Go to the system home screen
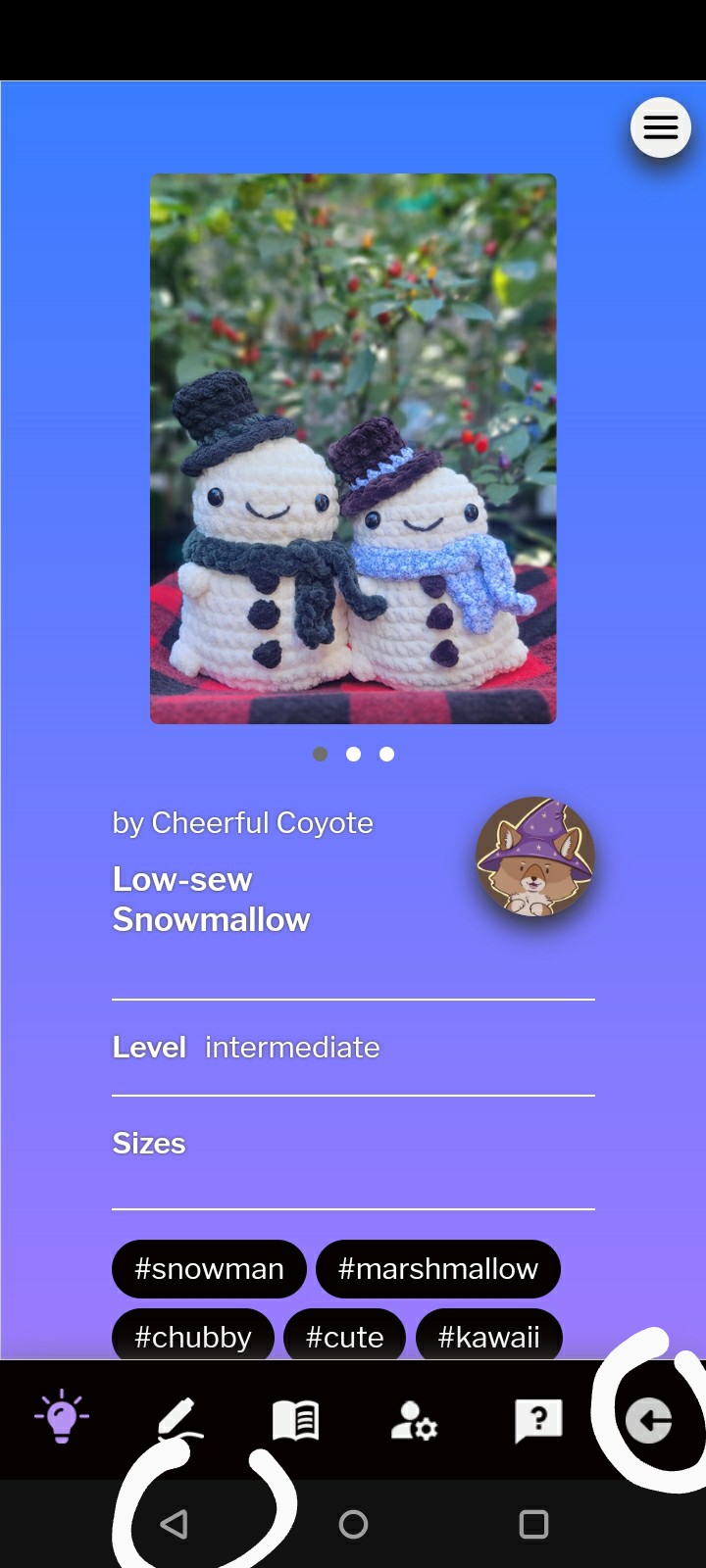This screenshot has height=1568, width=706. 353,1524
